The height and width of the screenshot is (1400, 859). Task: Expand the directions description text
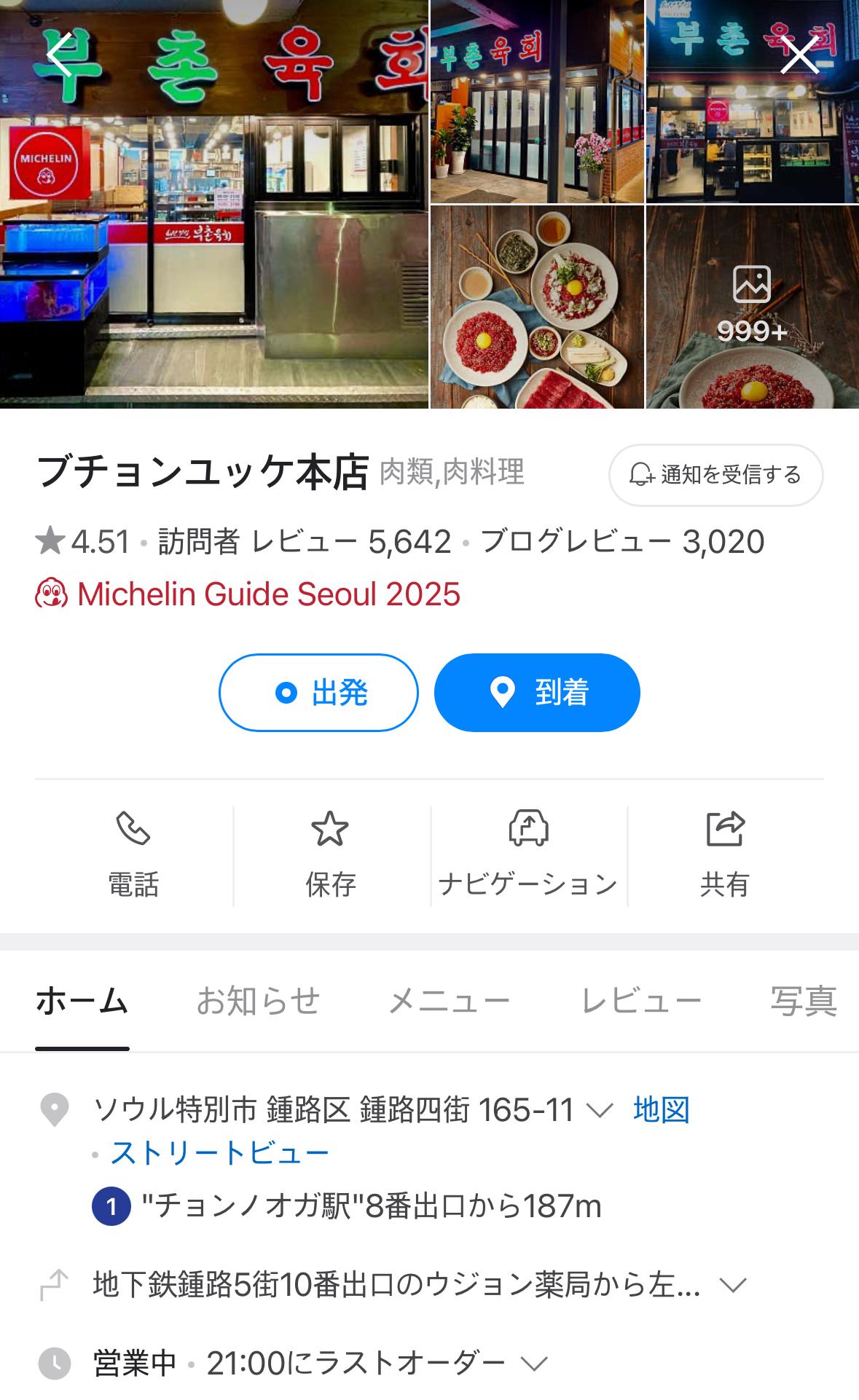click(732, 1285)
